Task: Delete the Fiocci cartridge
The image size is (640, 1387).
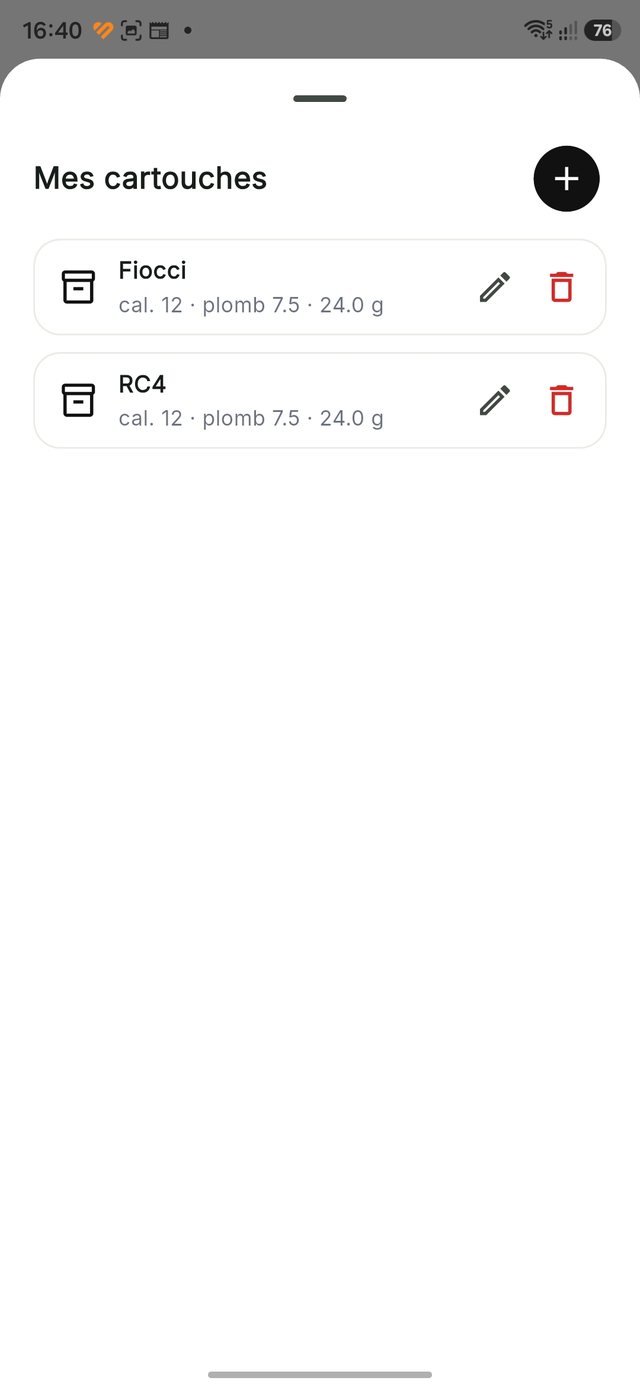Action: (x=562, y=287)
